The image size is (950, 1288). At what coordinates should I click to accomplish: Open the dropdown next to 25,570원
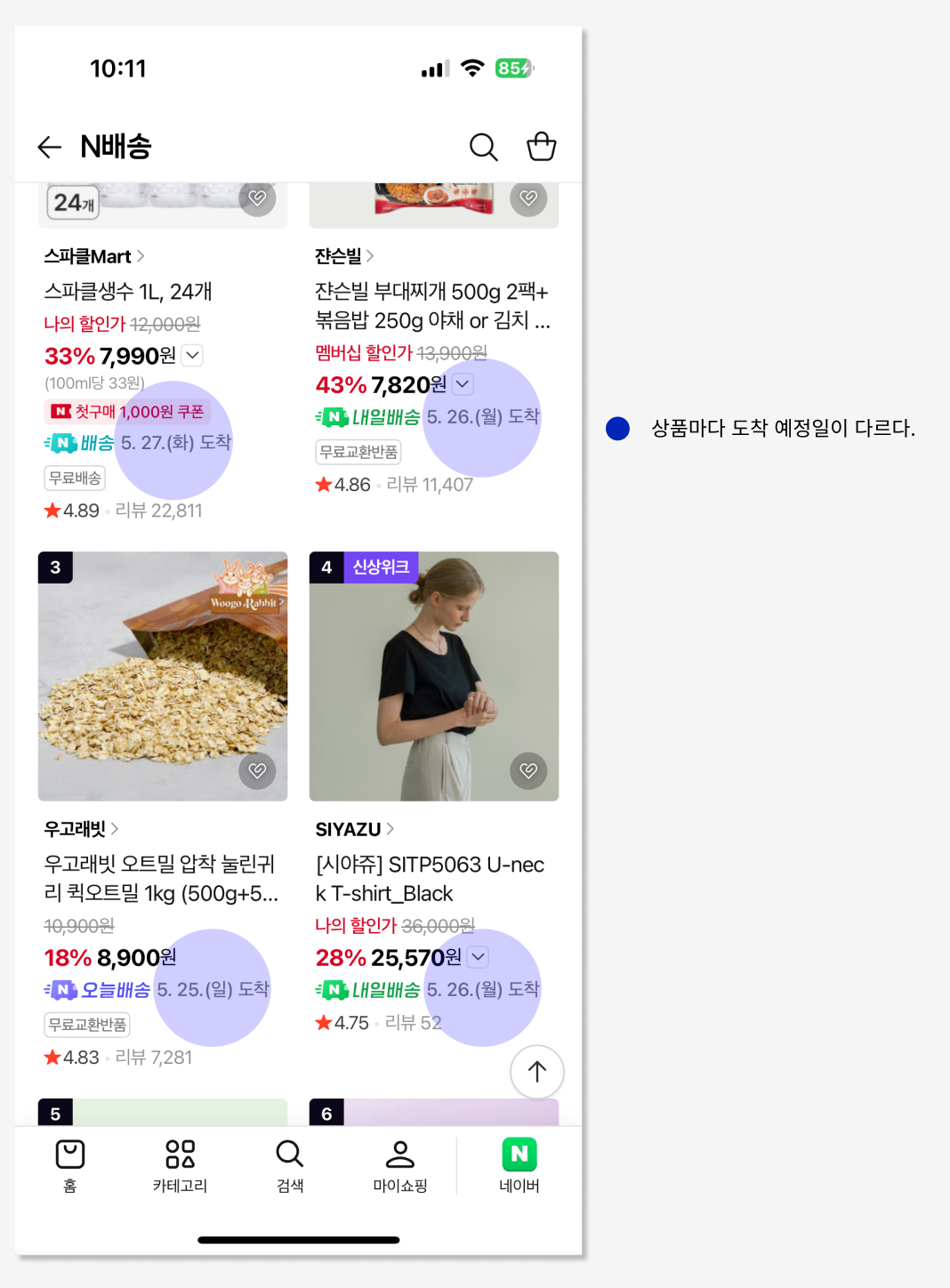tap(478, 957)
